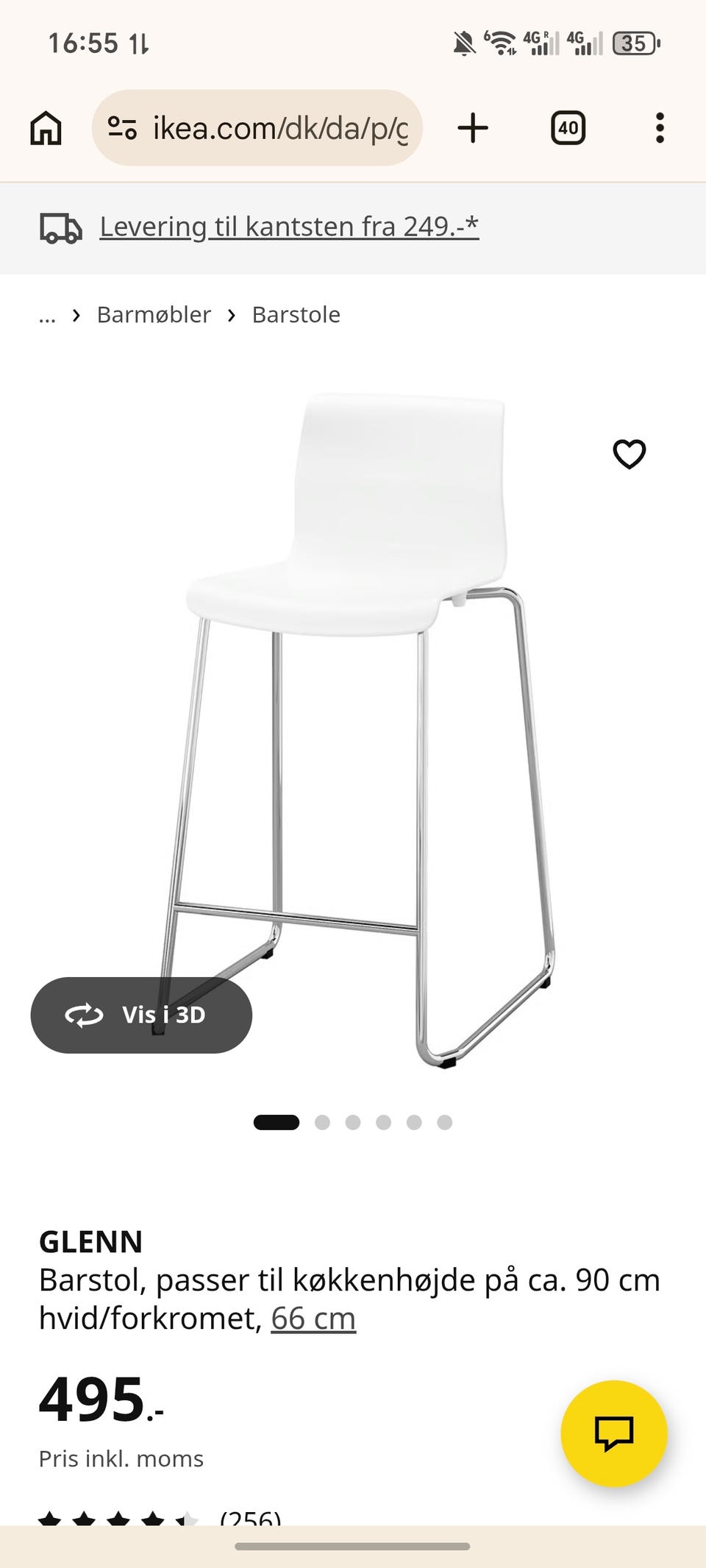Select the 66 cm size link
The image size is (706, 1568).
313,1319
